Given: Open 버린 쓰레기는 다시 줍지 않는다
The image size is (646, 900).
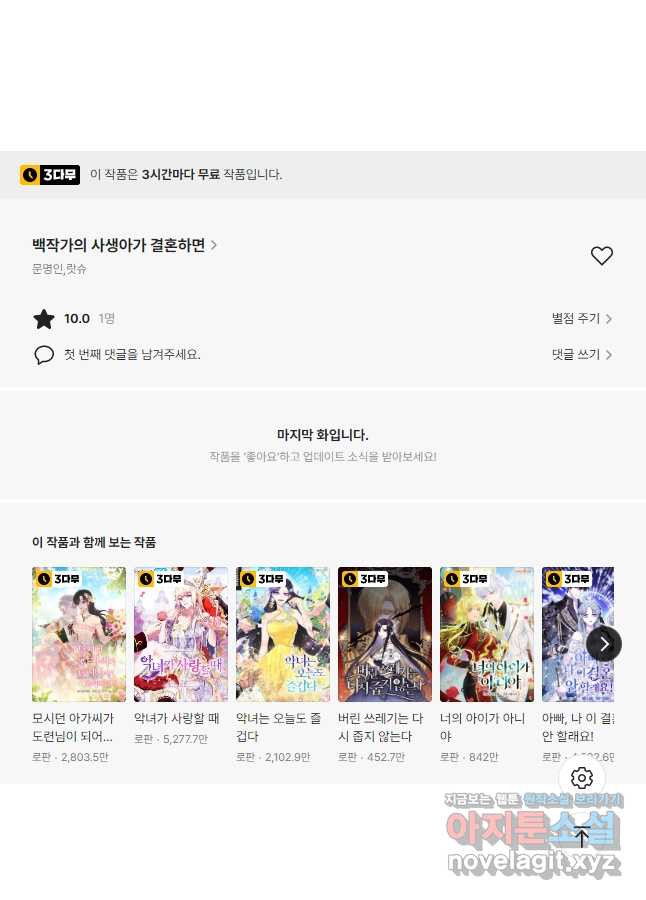Looking at the screenshot, I should [x=385, y=634].
